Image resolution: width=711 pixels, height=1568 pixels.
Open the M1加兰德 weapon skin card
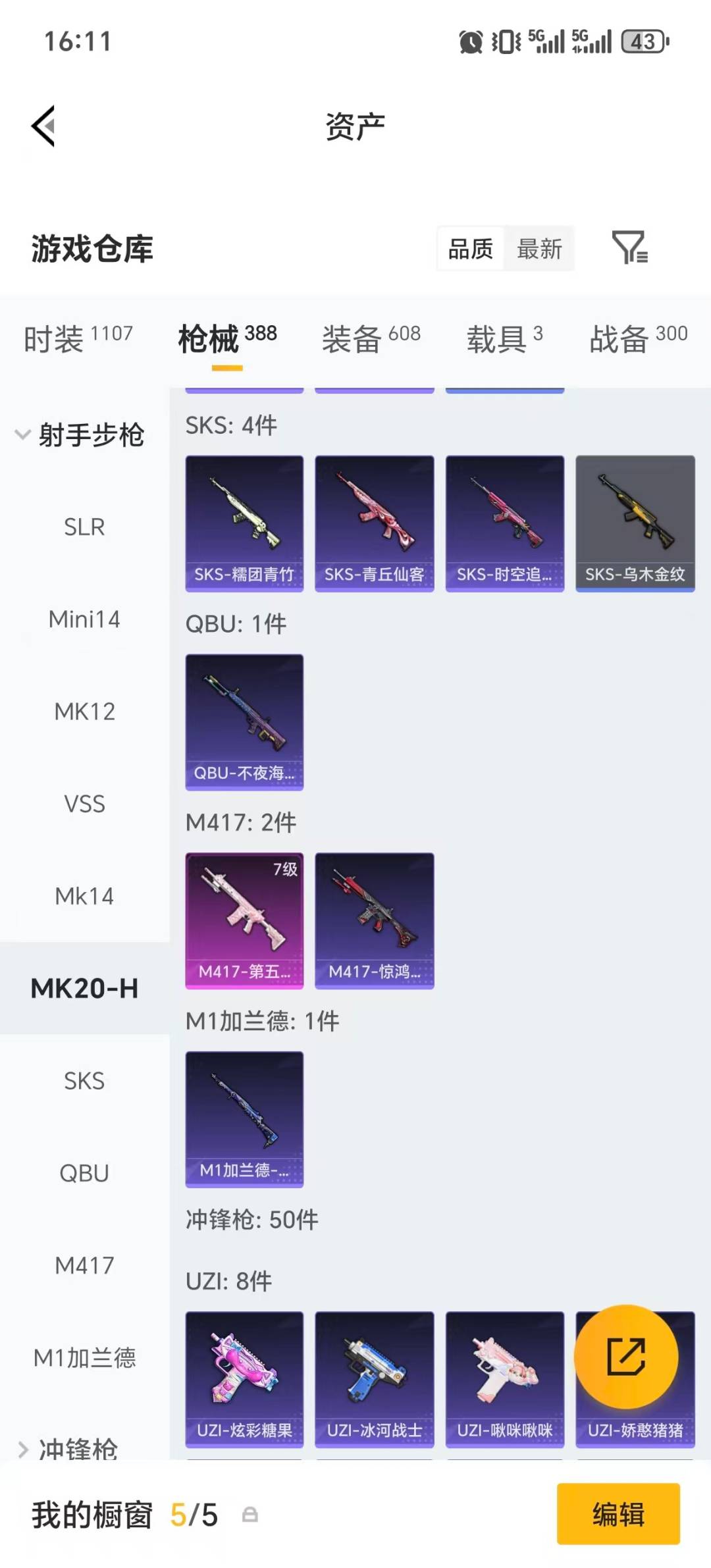coord(244,1119)
